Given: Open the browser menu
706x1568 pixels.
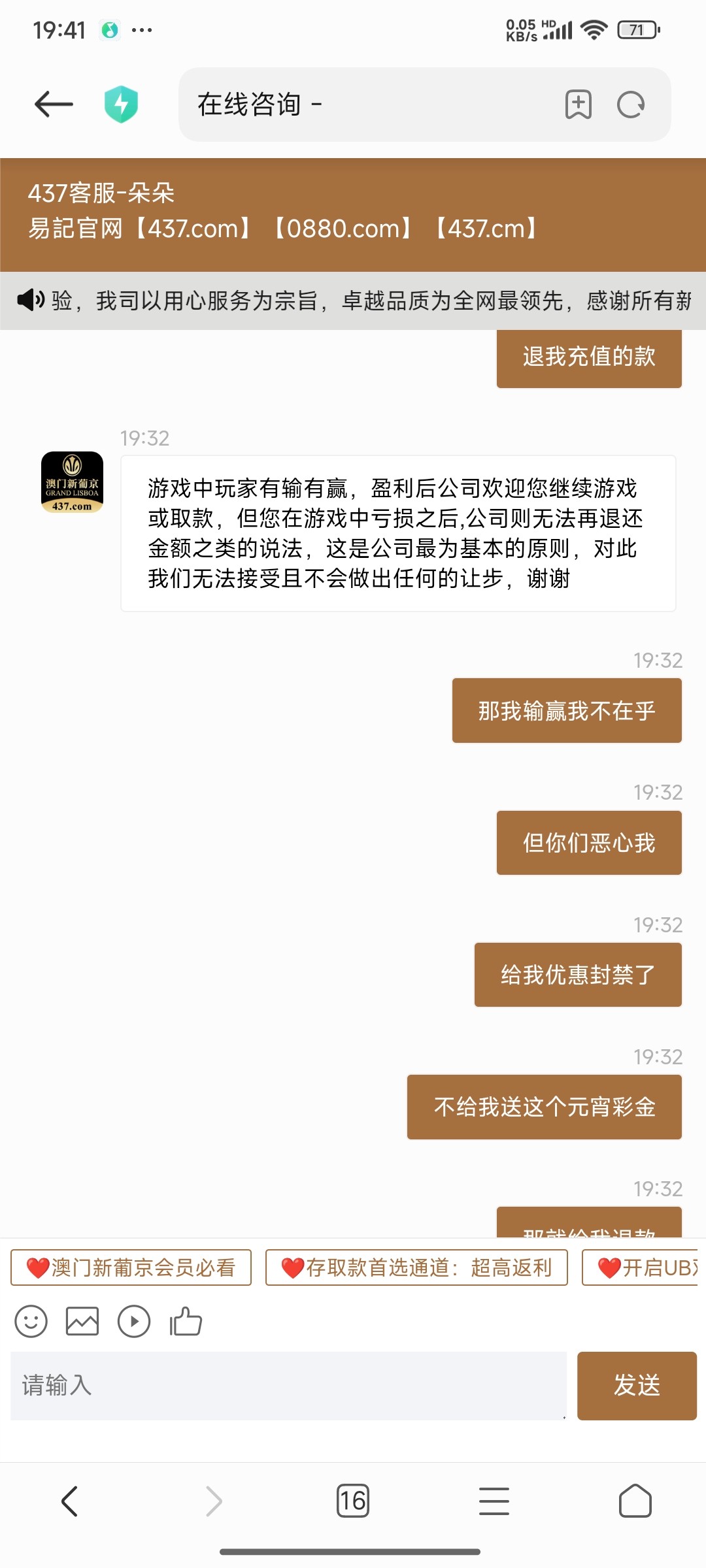Looking at the screenshot, I should [x=494, y=1501].
